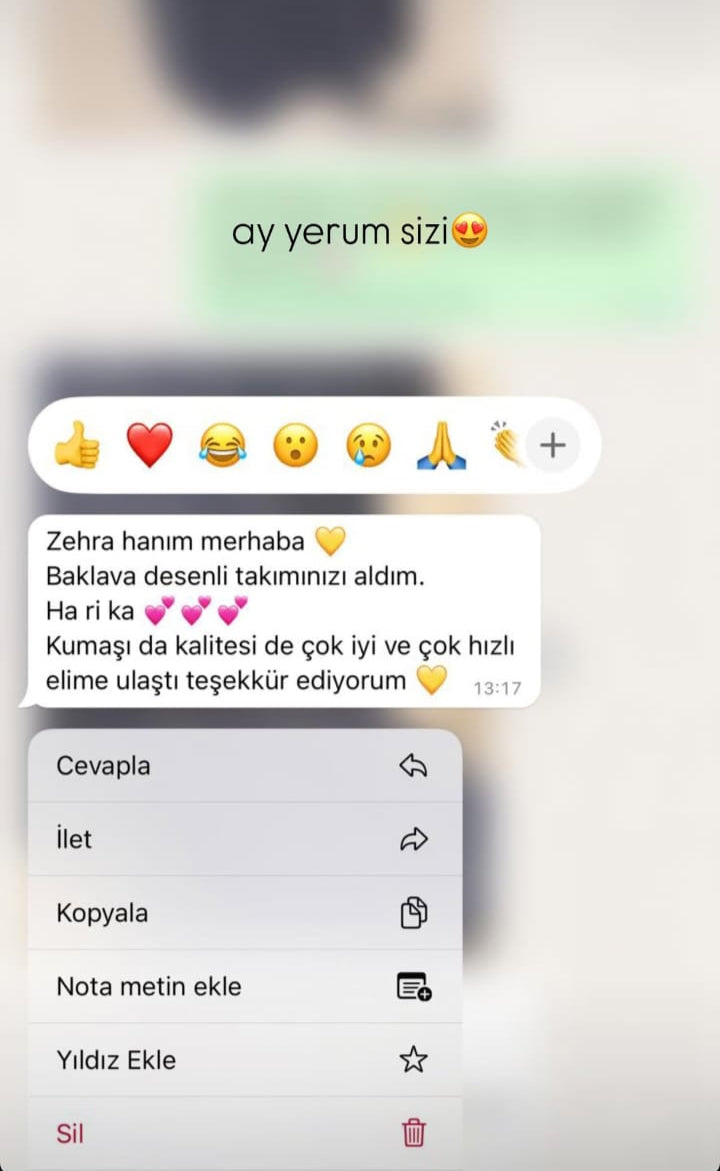
Task: Delete the message with Sil
Action: (245, 1133)
